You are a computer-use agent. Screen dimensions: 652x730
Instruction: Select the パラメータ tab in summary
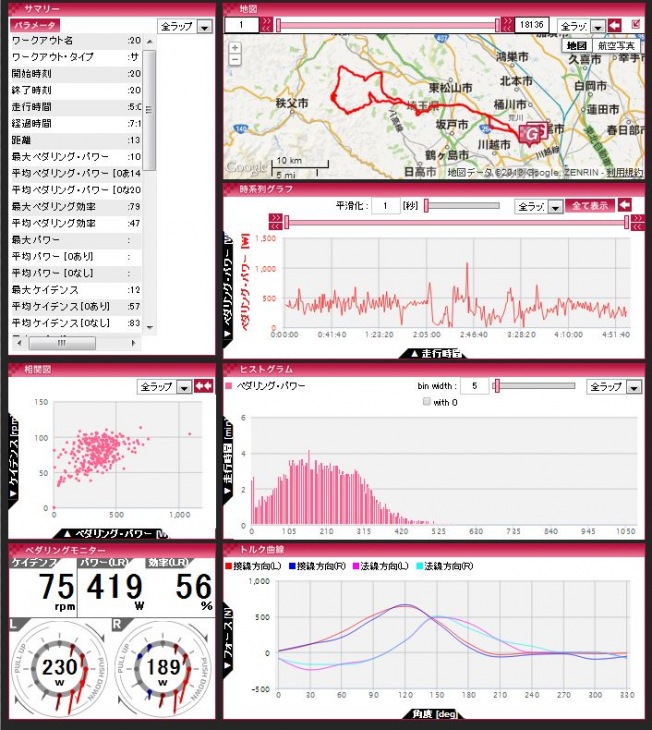tap(34, 25)
